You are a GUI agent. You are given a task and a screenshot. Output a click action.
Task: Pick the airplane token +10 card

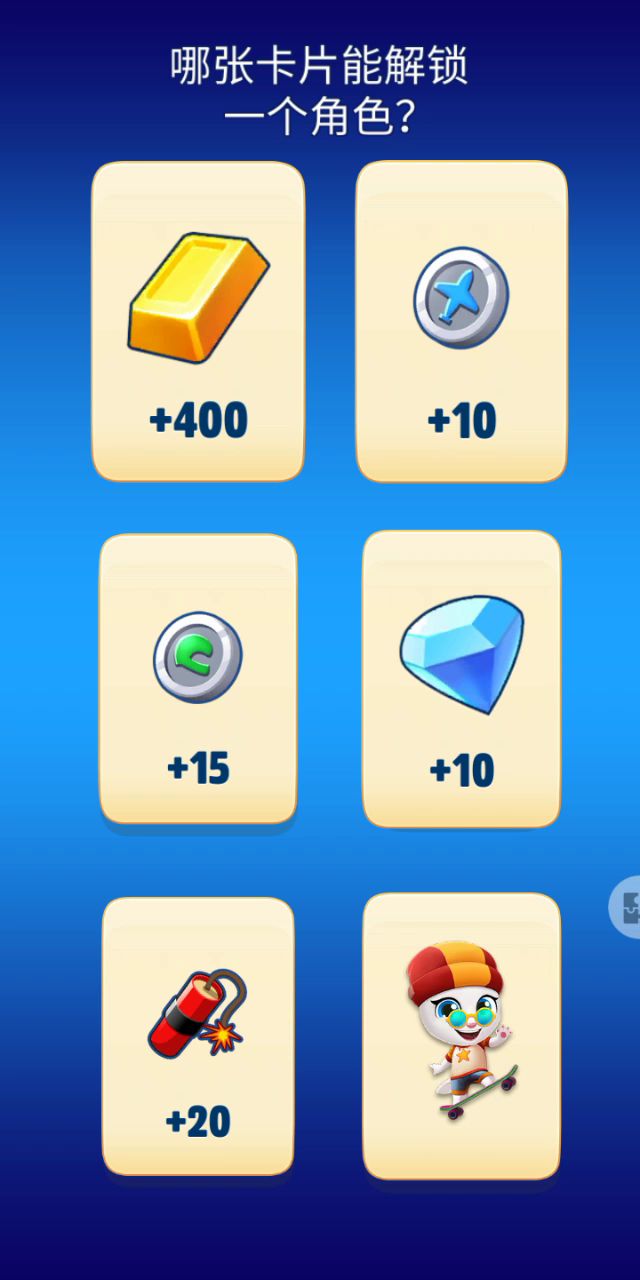pos(461,321)
